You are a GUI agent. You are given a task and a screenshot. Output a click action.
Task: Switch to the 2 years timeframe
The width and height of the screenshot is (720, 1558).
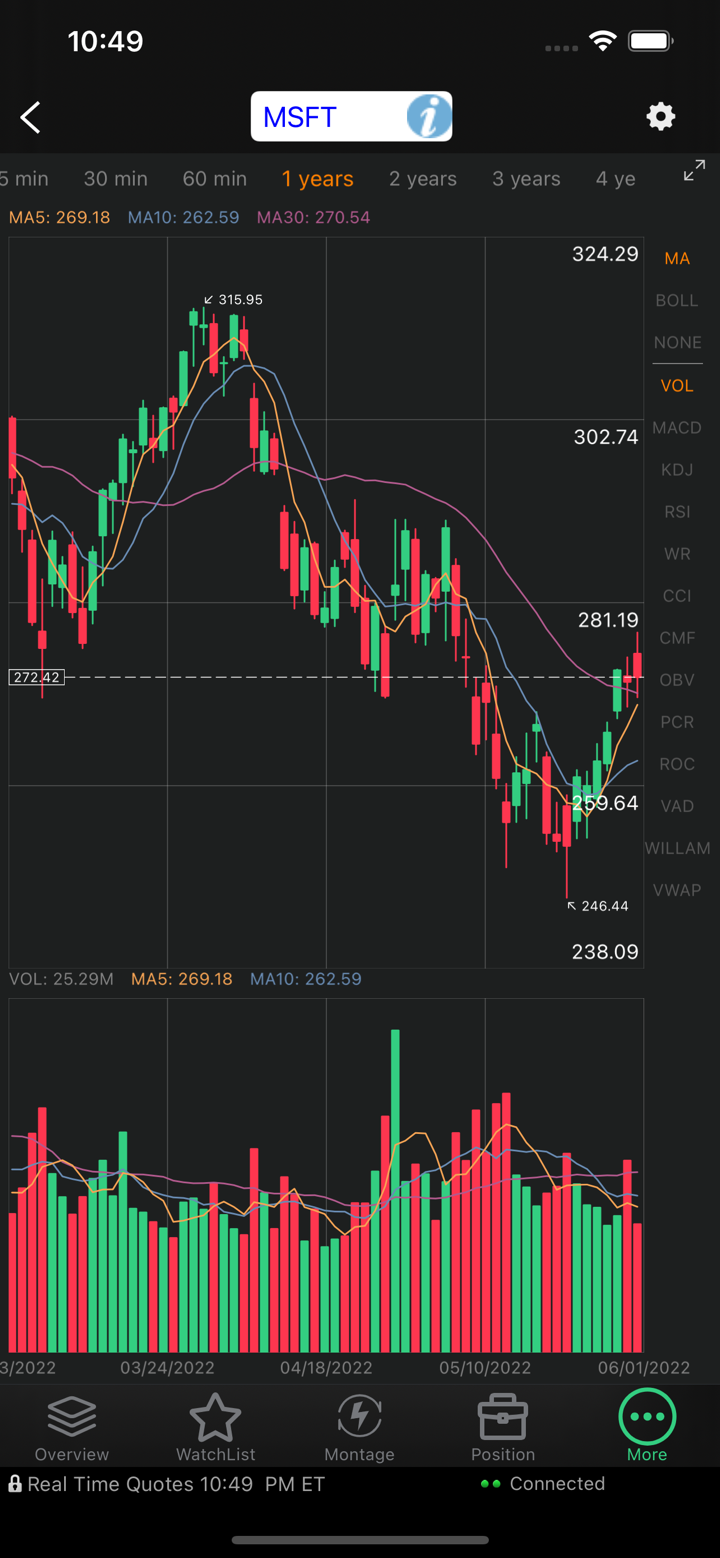tap(422, 179)
